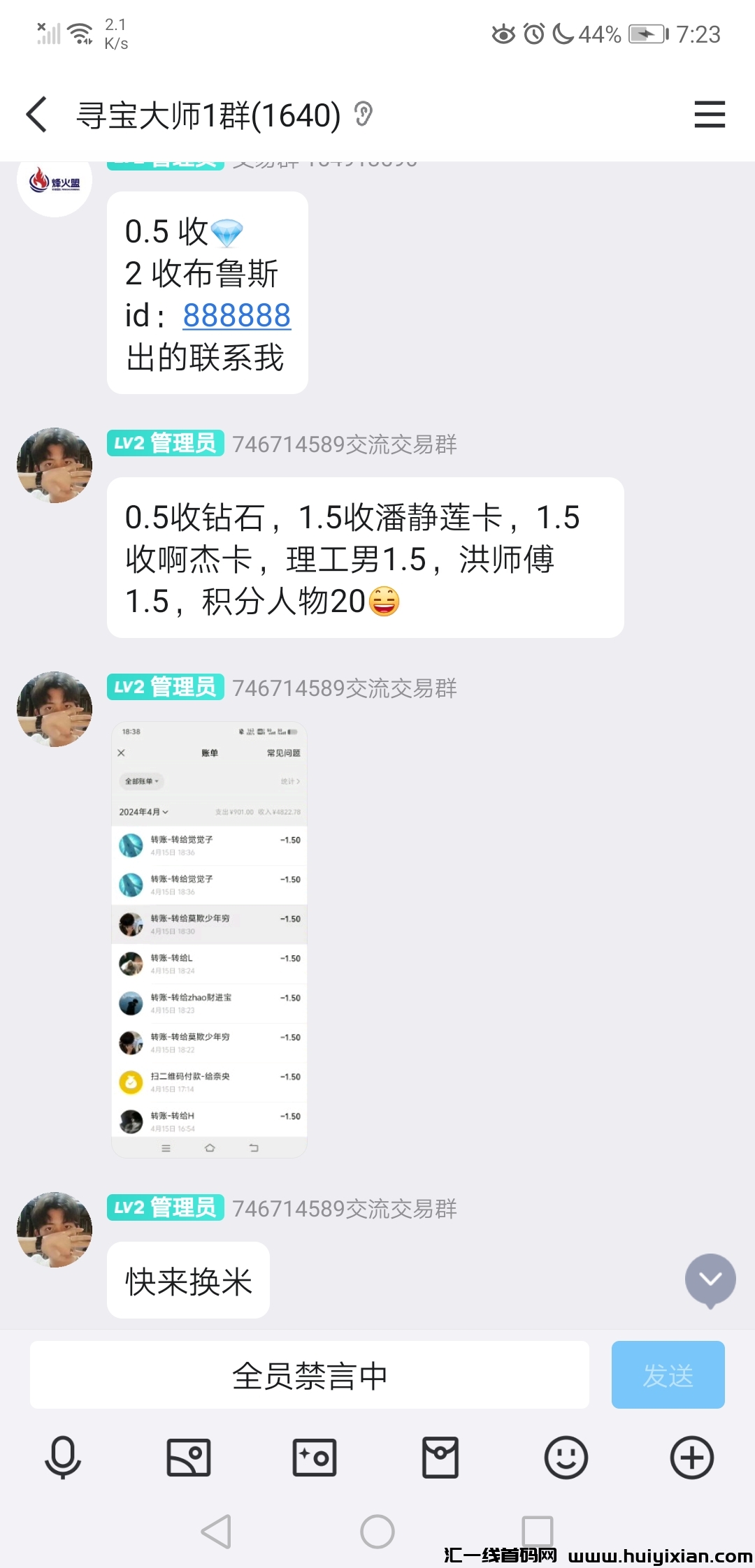Open the 888888 id link
Screen dimensions: 755x1568
(236, 315)
